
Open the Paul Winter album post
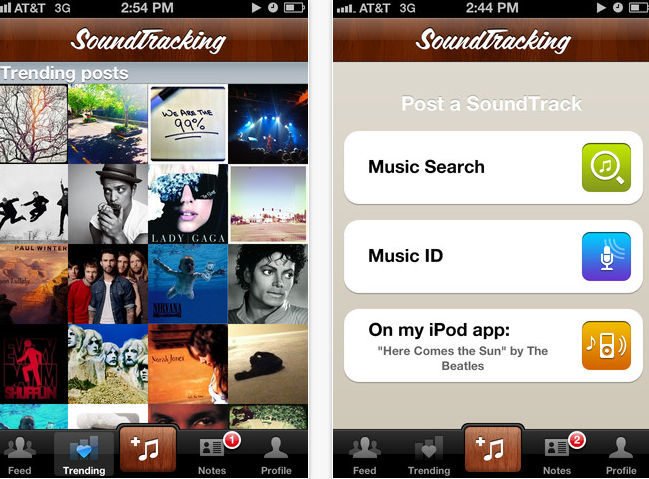pyautogui.click(x=33, y=282)
